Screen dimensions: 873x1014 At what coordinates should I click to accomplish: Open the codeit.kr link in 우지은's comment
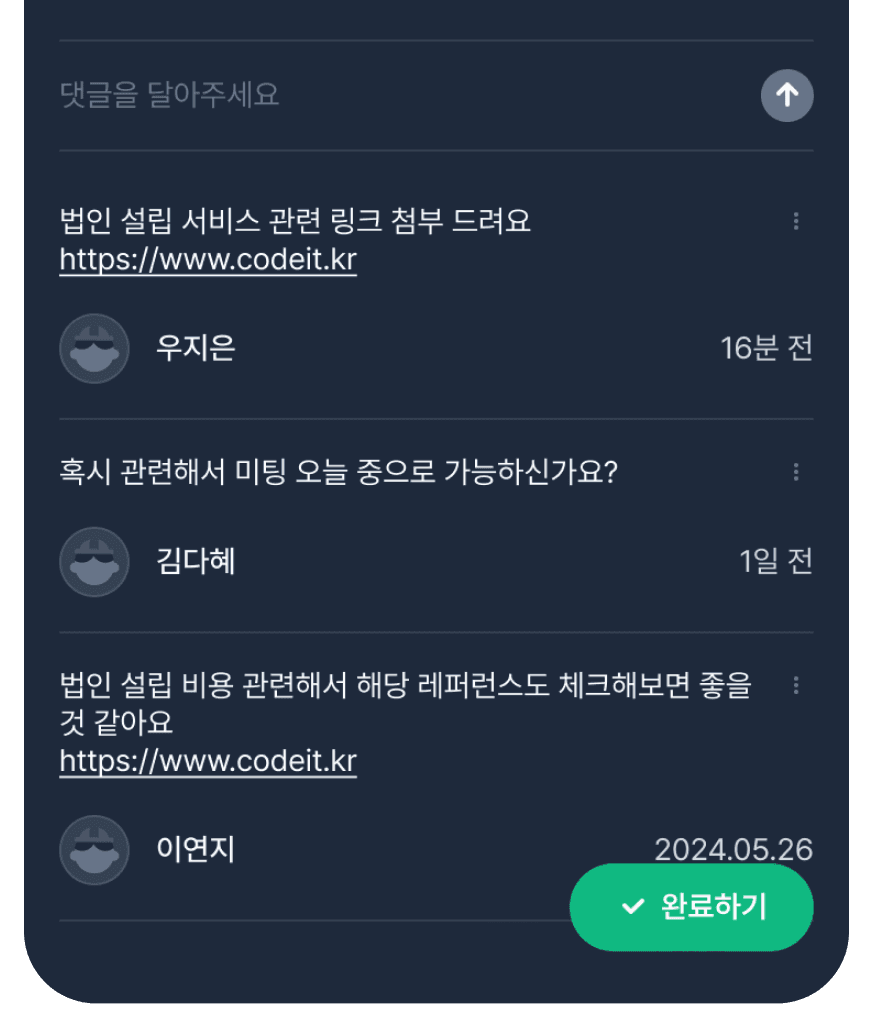pos(206,262)
